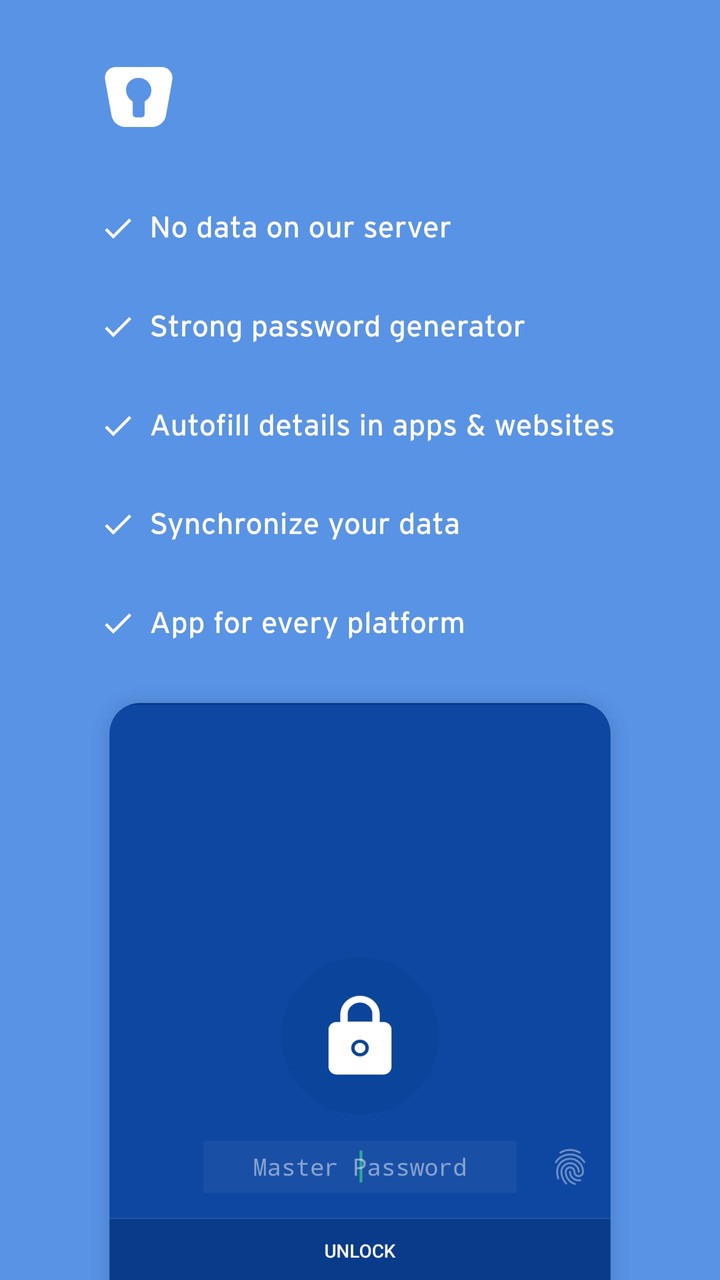Image resolution: width=720 pixels, height=1280 pixels.
Task: Choose the 'Autofill details in apps & websites' entry
Action: click(x=382, y=426)
